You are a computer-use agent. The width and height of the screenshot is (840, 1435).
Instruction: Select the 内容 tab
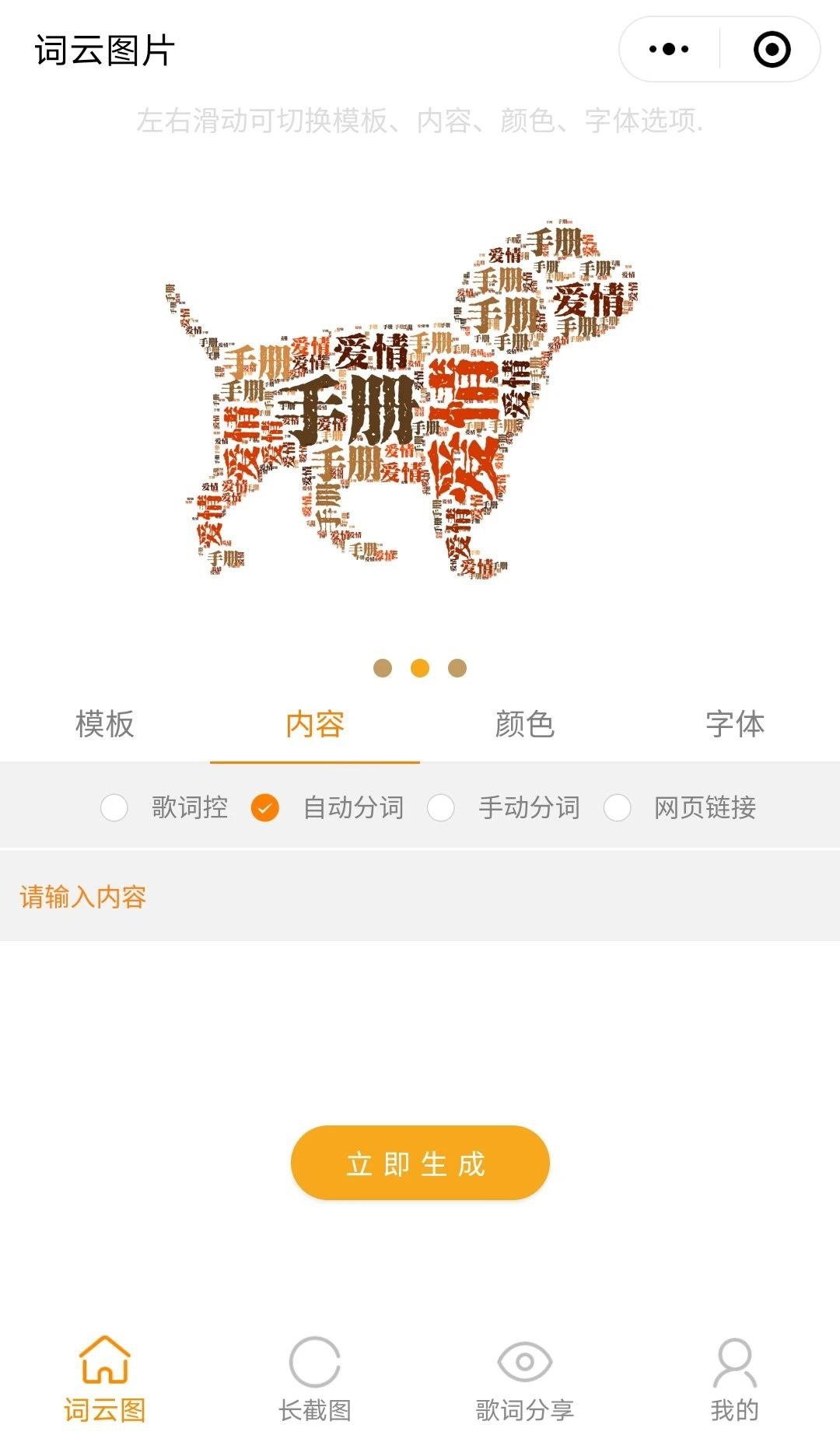(x=315, y=724)
